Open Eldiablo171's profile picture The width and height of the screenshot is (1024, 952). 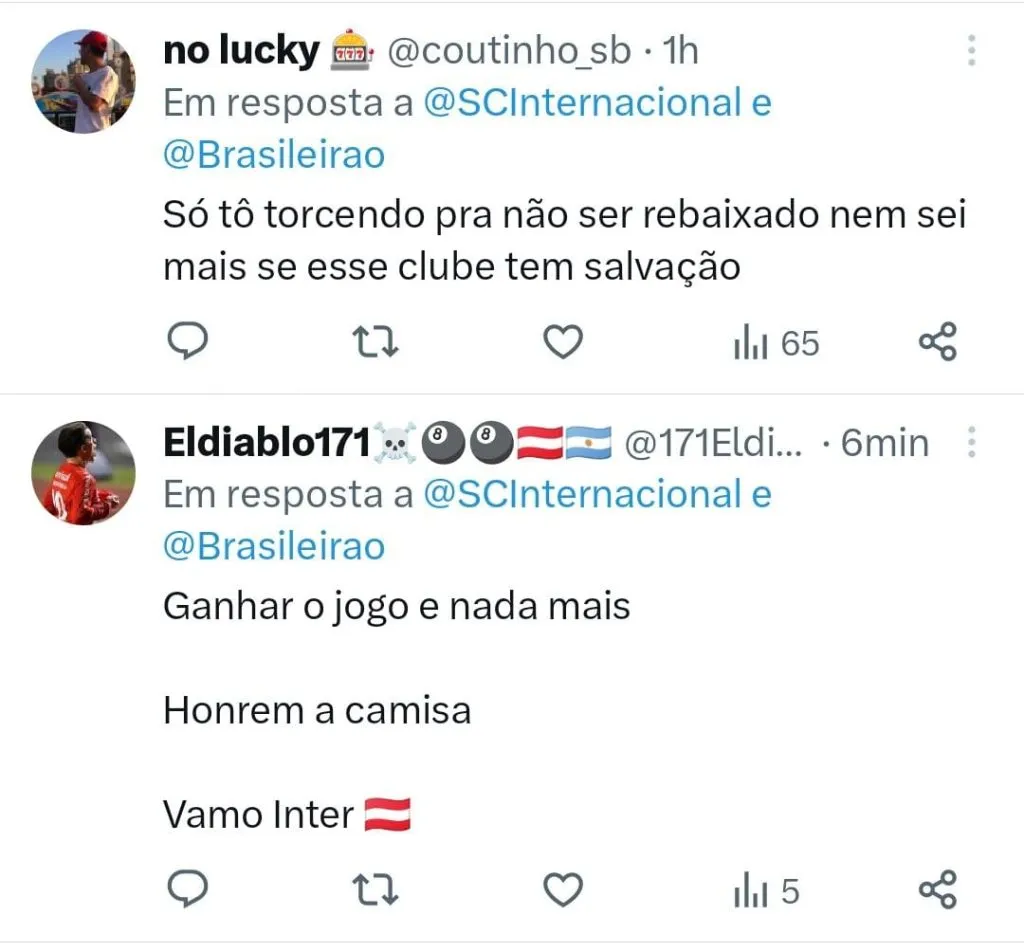click(84, 473)
